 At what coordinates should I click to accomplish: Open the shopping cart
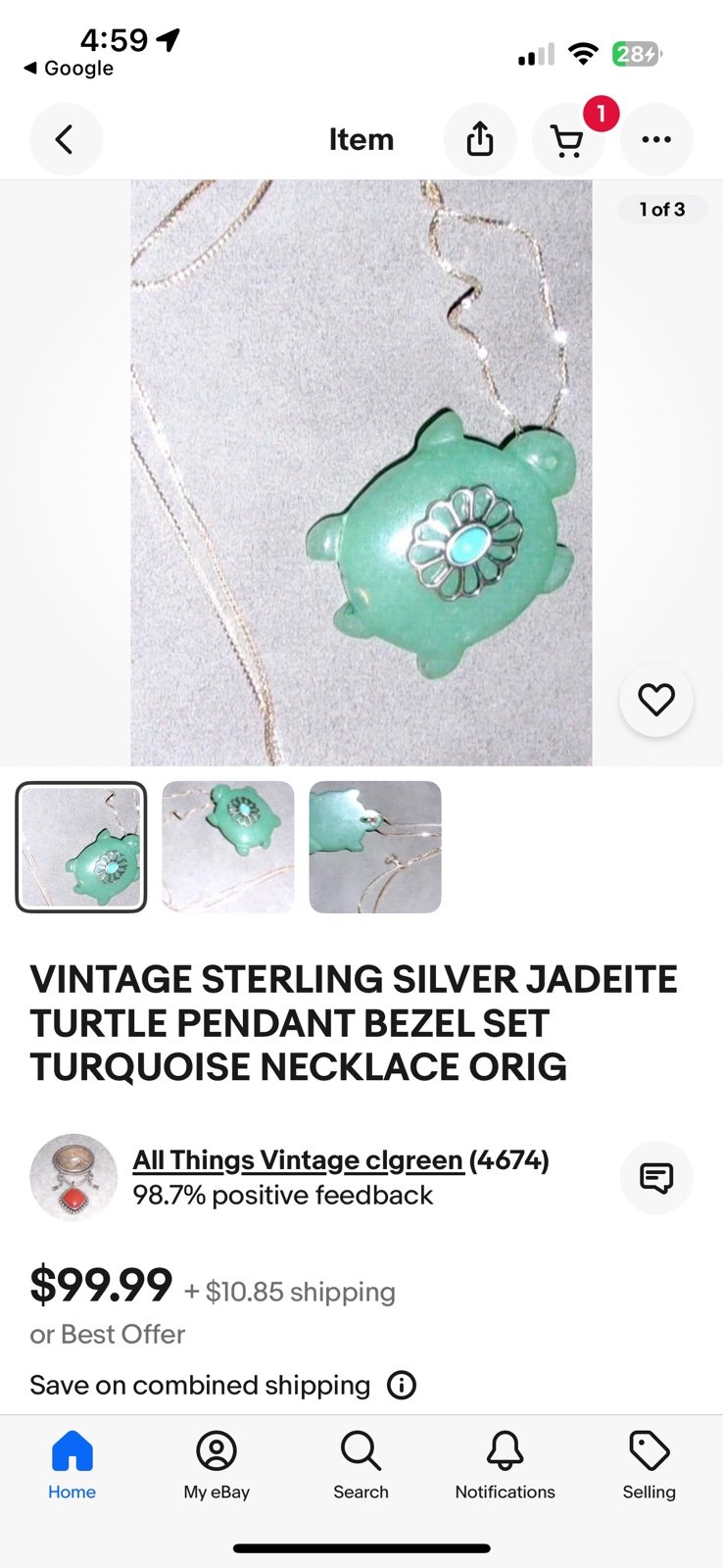click(567, 139)
